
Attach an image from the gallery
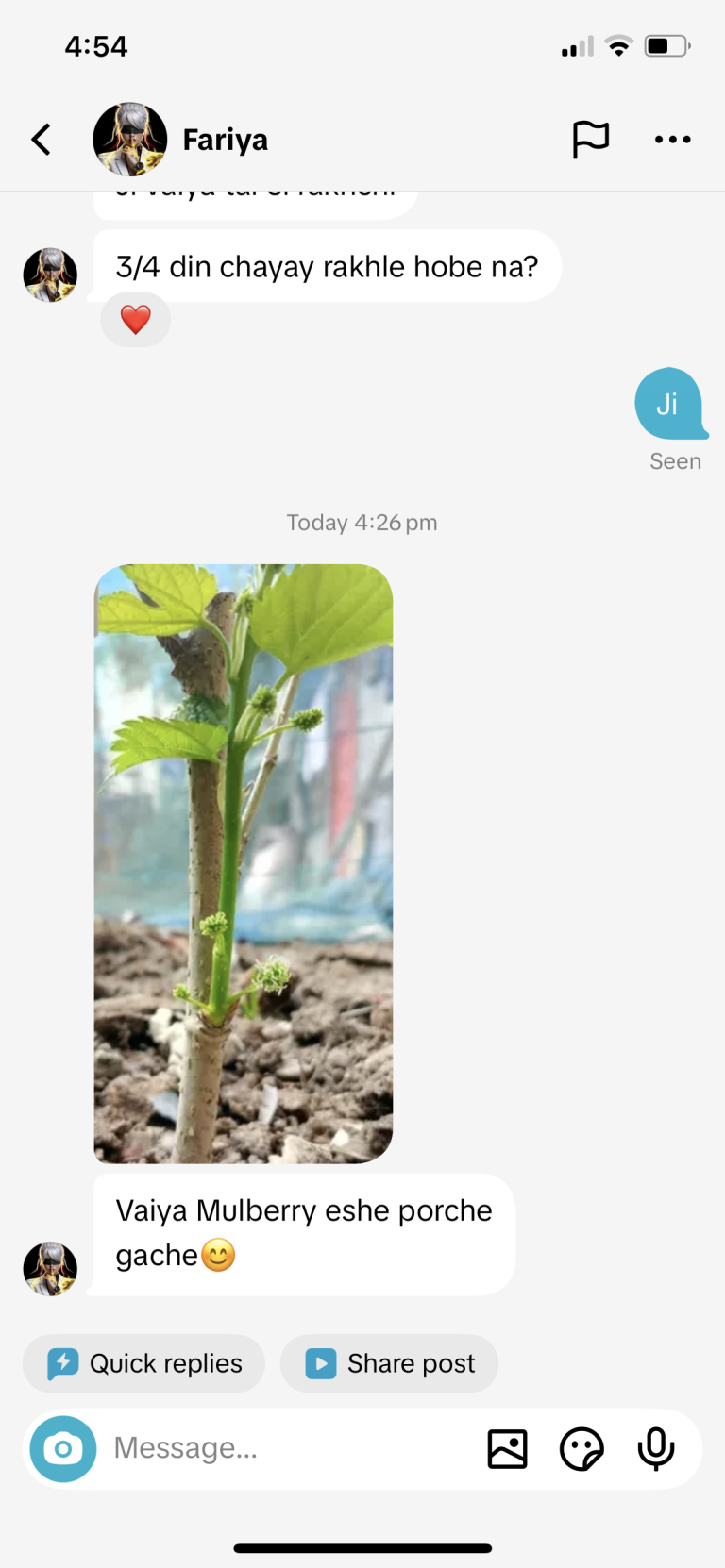coord(507,1448)
